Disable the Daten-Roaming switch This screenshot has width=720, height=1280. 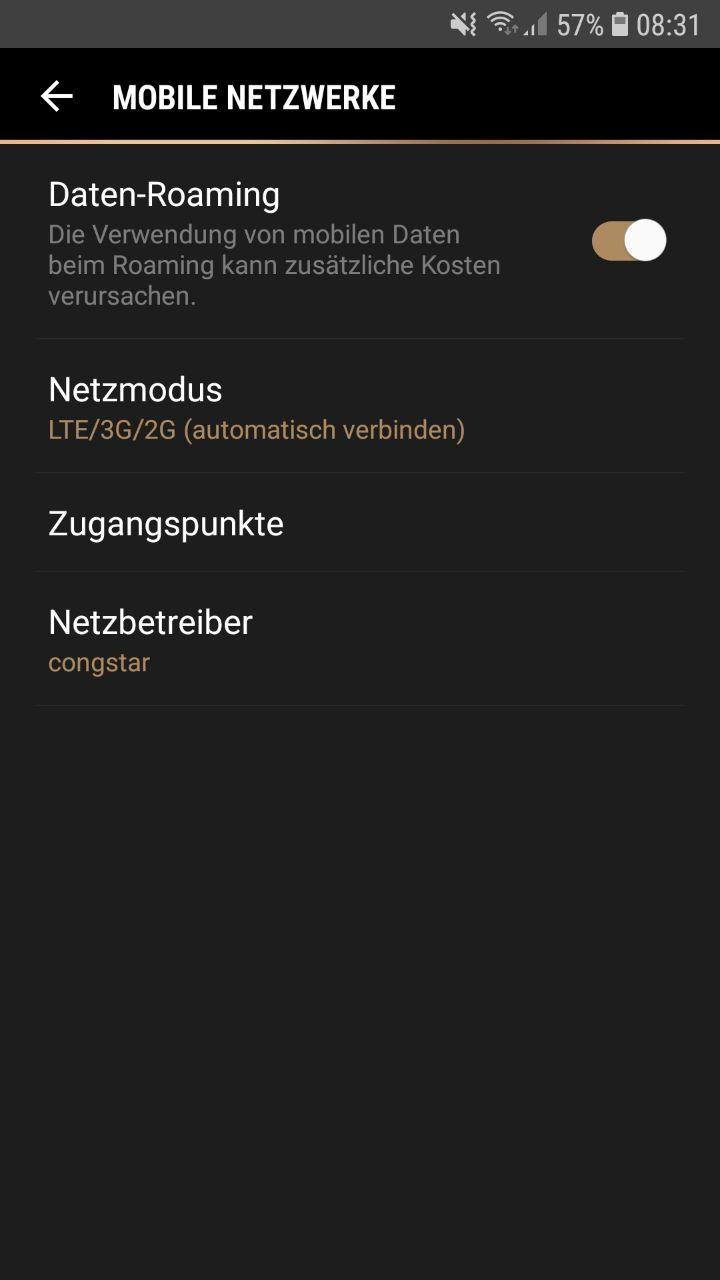(x=629, y=241)
